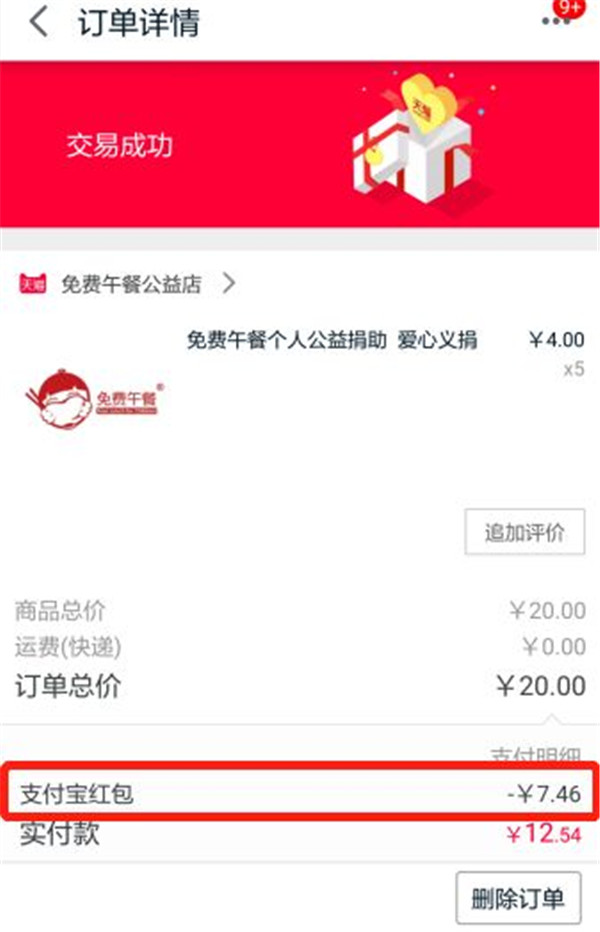This screenshot has width=600, height=932.
Task: Tap the 追加评价 button
Action: [524, 532]
